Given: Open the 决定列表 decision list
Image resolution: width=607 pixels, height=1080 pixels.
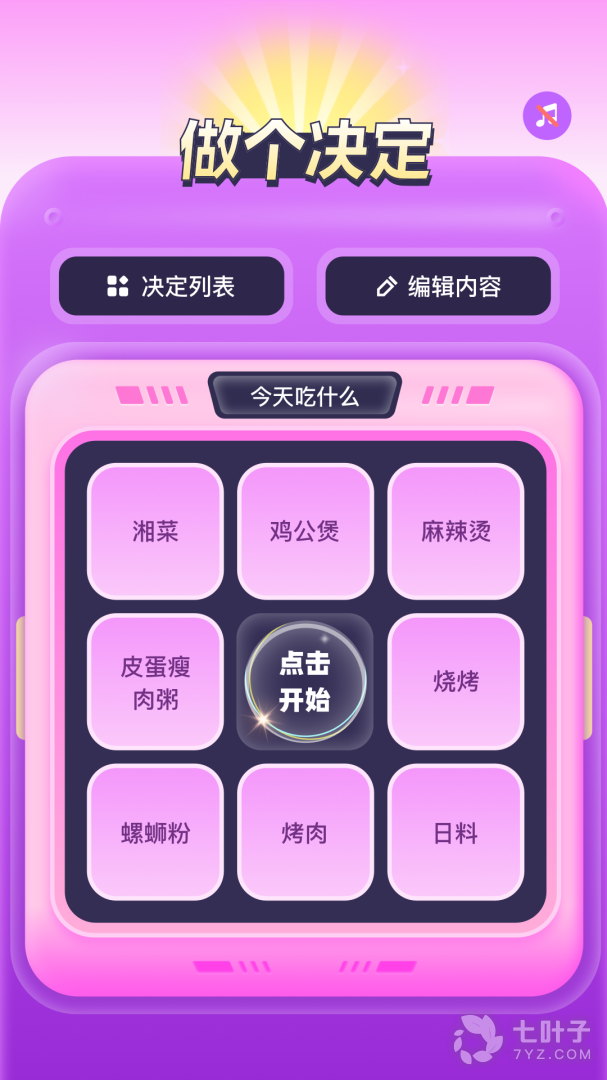Looking at the screenshot, I should 172,287.
